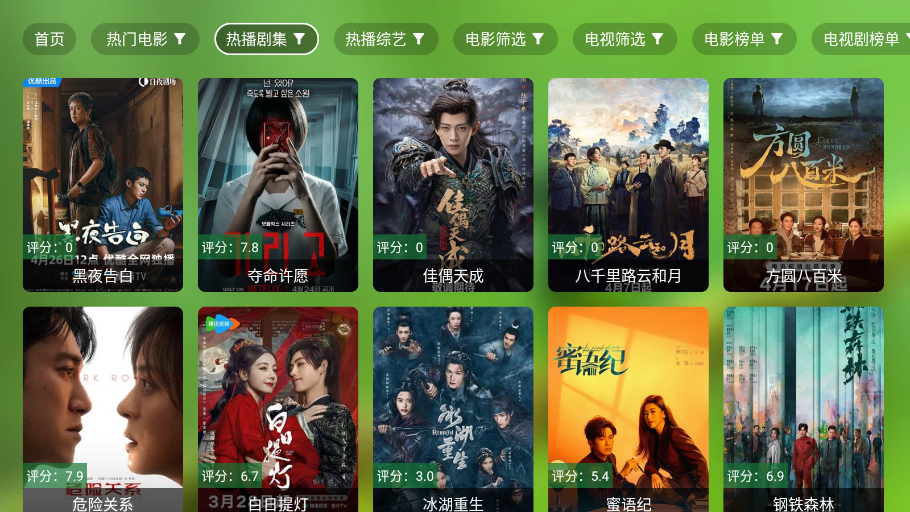Switch to 热播综艺 tab
Screen dimensions: 910x512
pos(385,39)
